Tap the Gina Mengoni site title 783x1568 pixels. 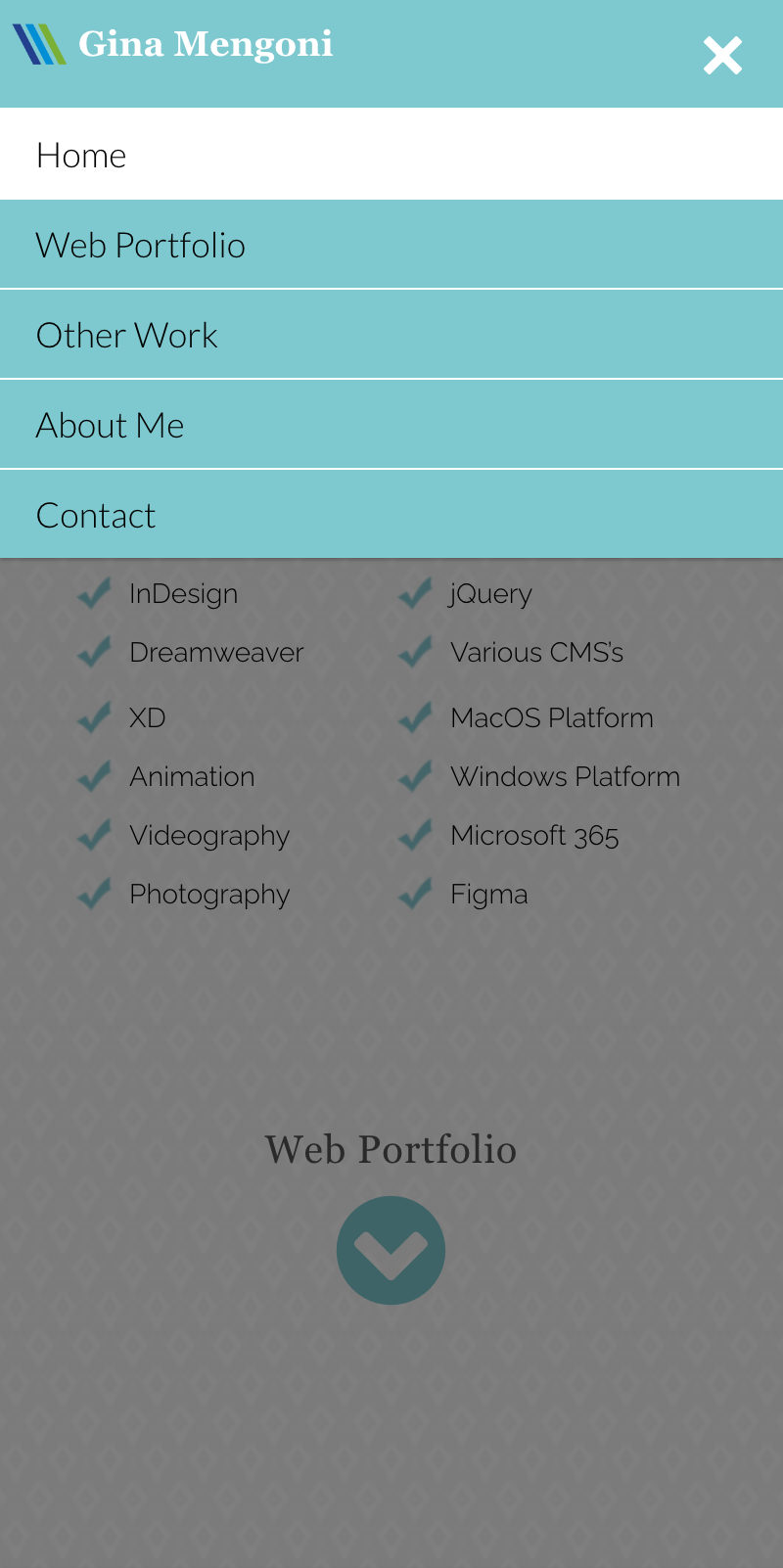click(x=205, y=45)
